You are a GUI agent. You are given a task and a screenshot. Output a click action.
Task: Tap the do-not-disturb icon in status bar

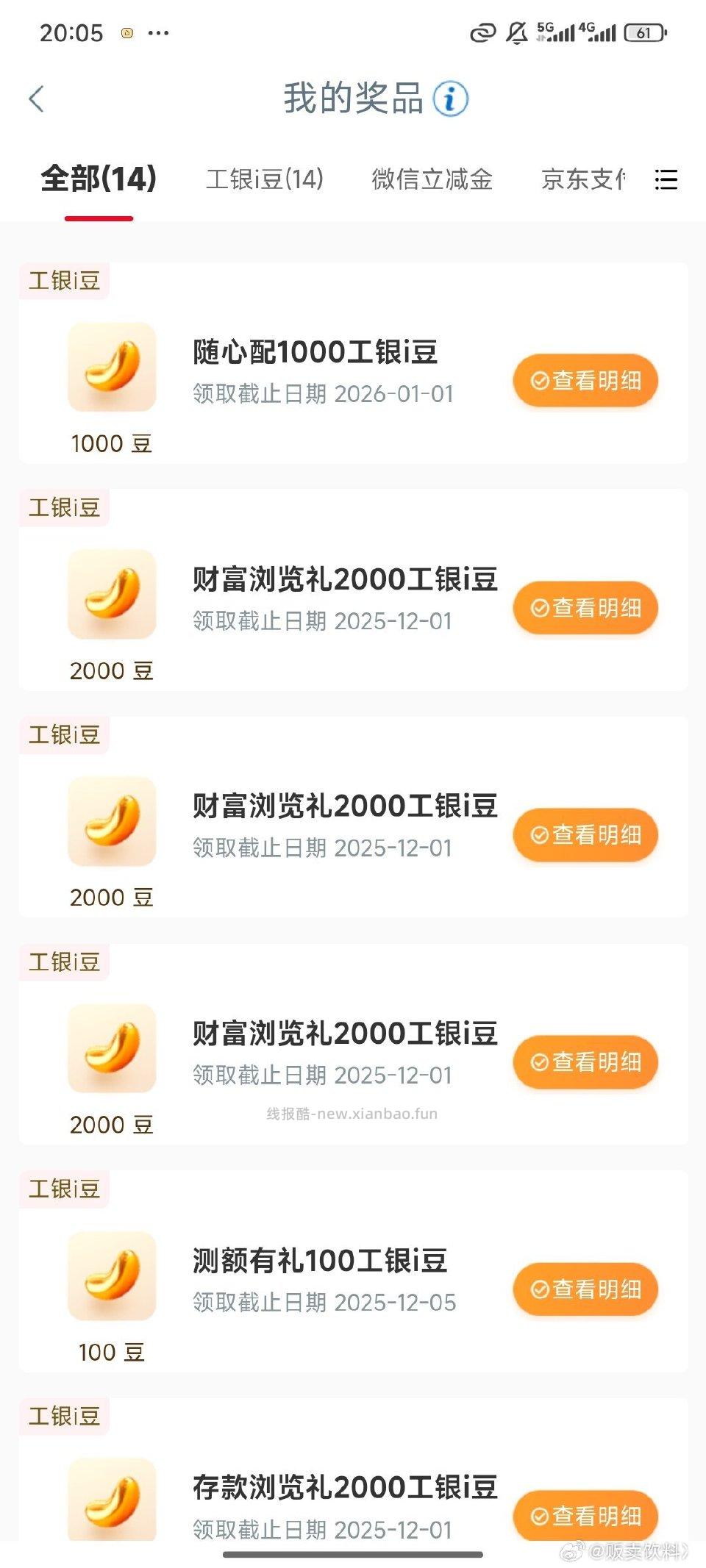tap(515, 32)
